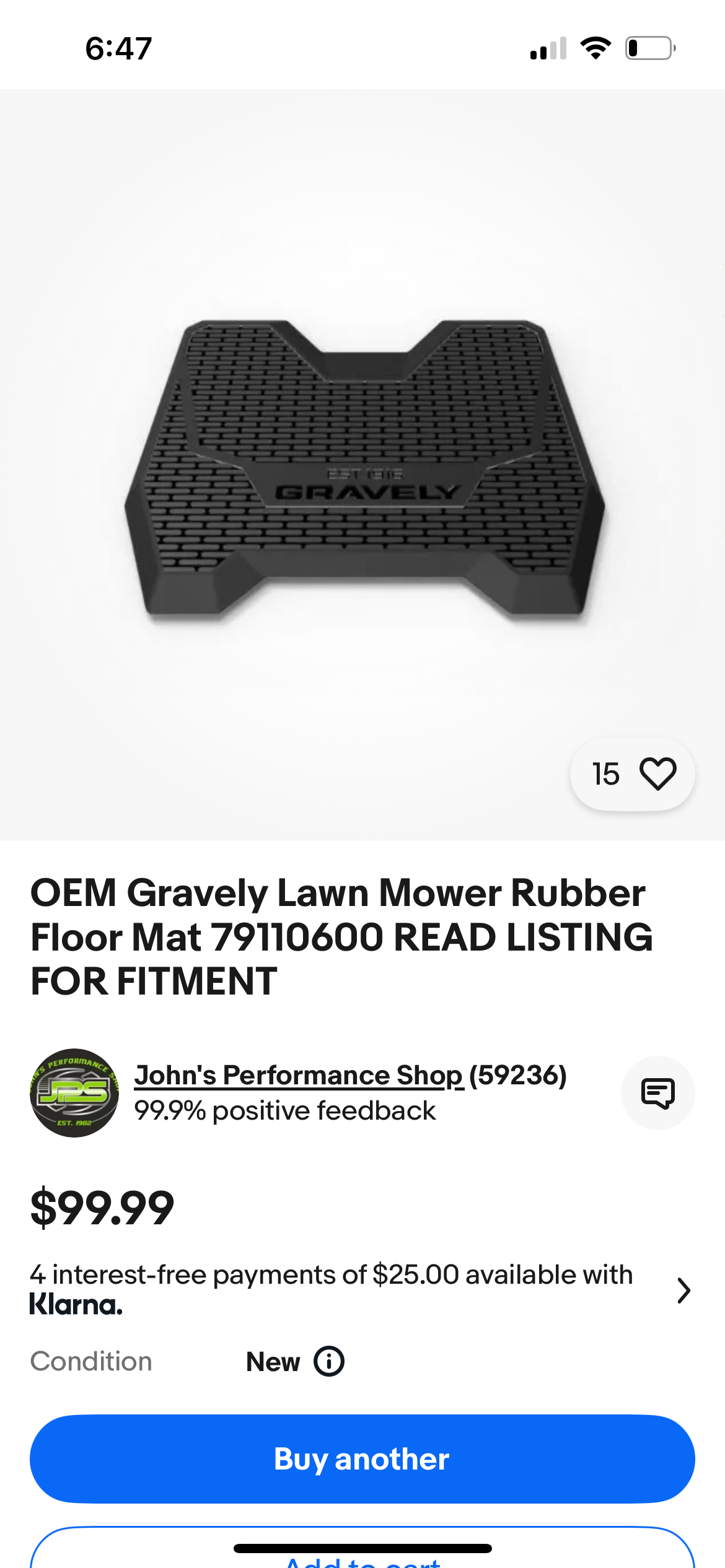
Task: Expand Klarna interest-free payments details
Action: click(683, 1291)
